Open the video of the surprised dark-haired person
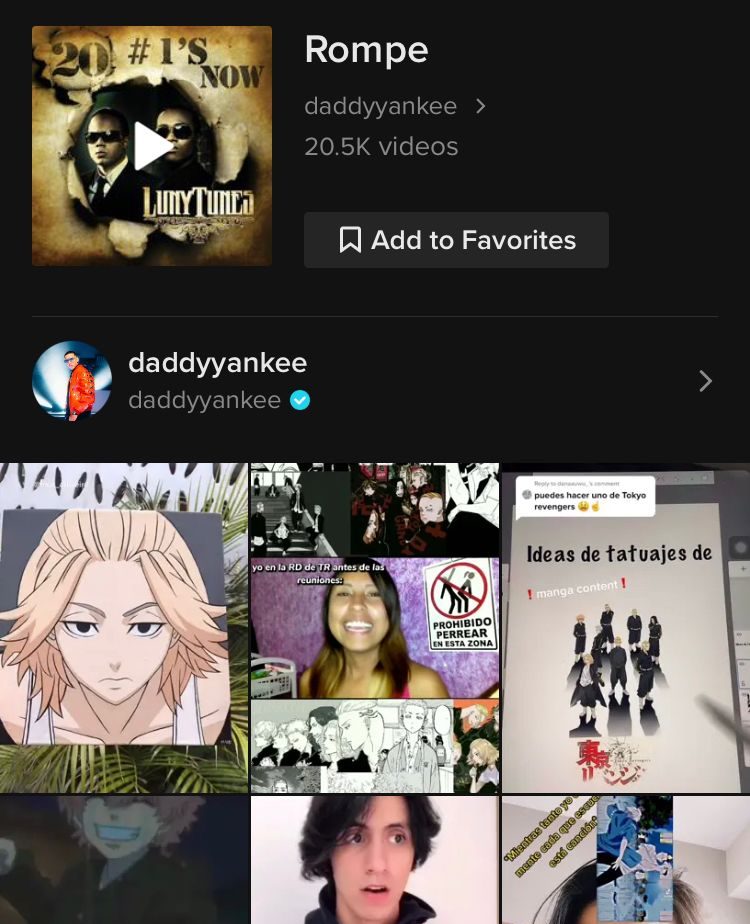The height and width of the screenshot is (924, 750). [375, 860]
